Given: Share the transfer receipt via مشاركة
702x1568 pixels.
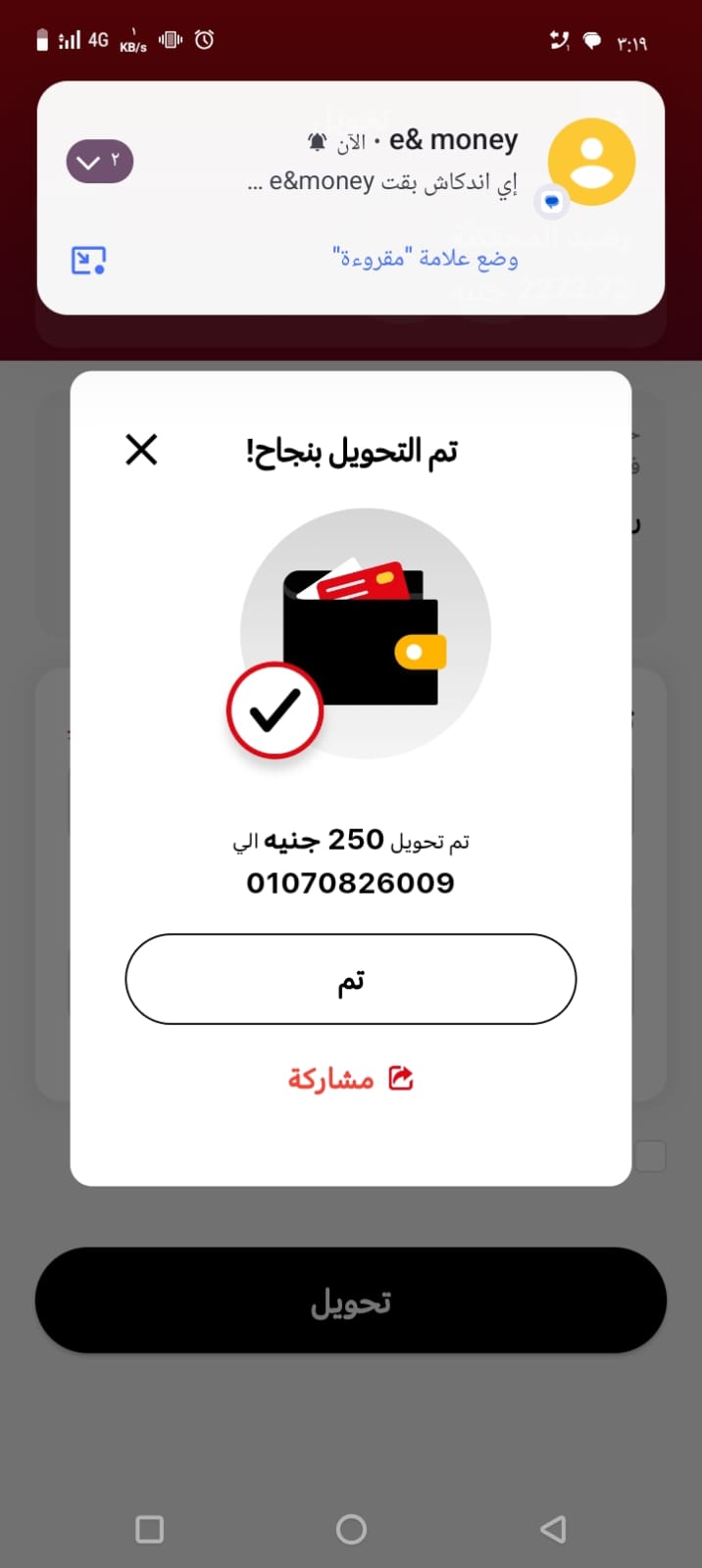Looking at the screenshot, I should 350,1079.
